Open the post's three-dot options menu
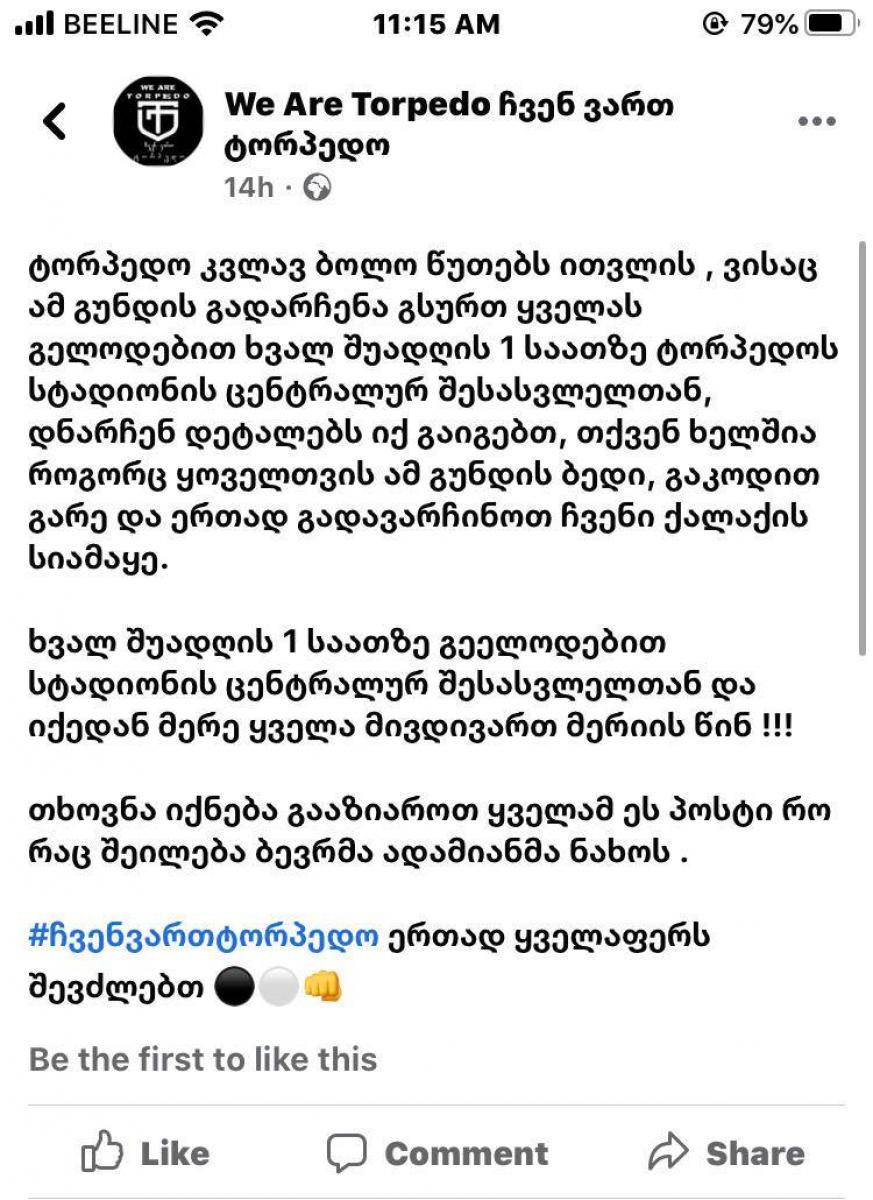 816,122
